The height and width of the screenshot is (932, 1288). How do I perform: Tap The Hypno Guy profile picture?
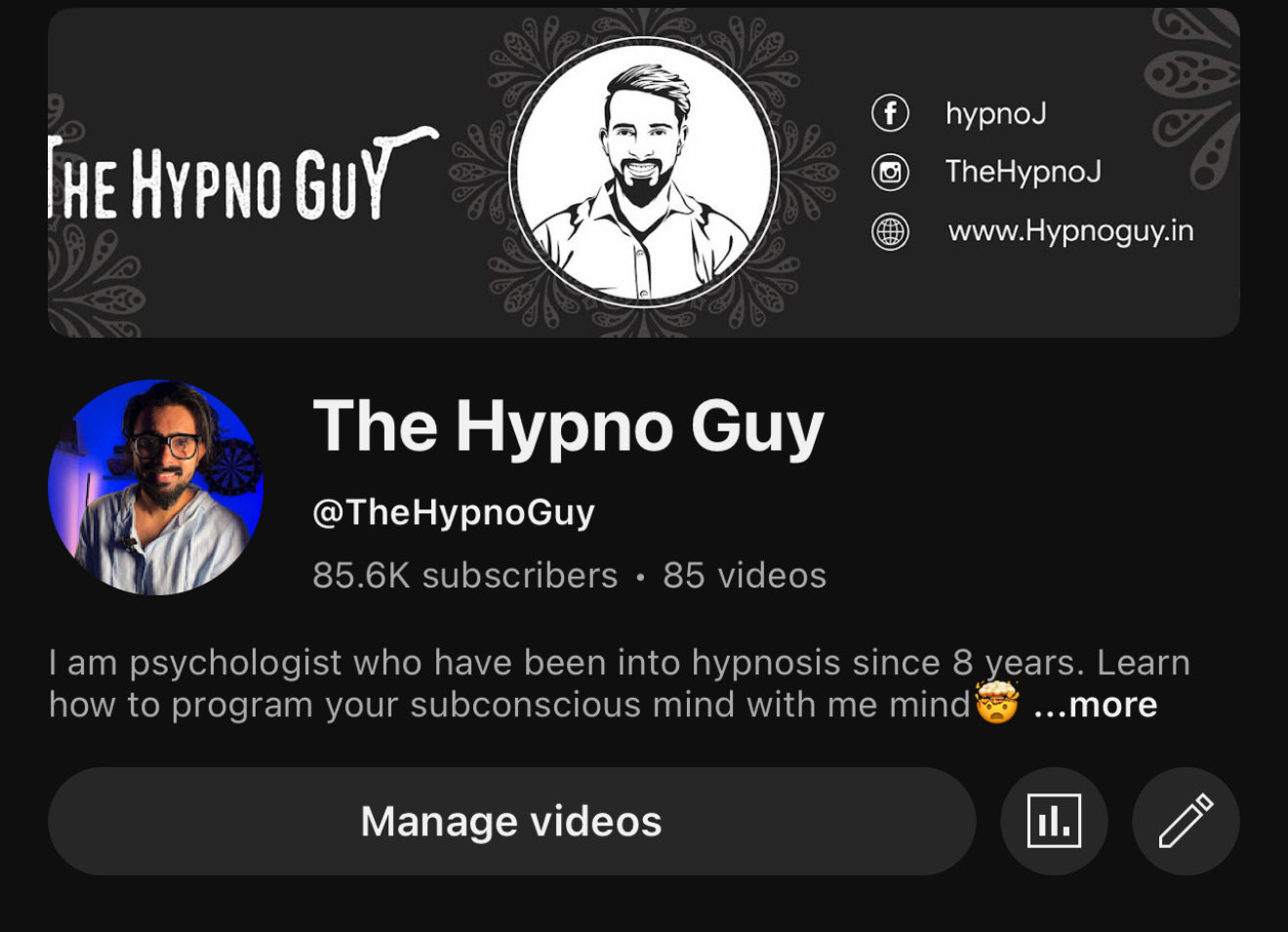[x=156, y=487]
